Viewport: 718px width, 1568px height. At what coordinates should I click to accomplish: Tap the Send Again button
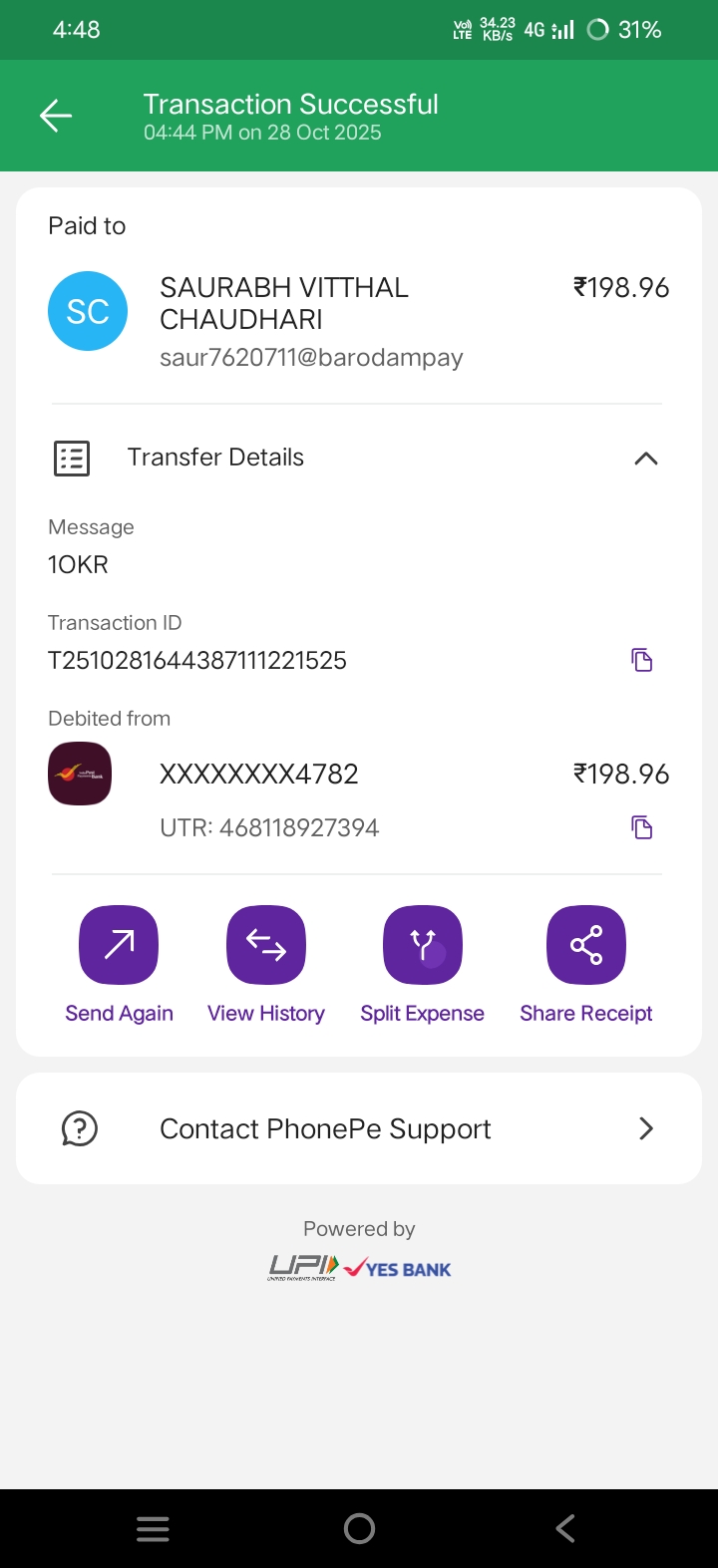click(119, 945)
